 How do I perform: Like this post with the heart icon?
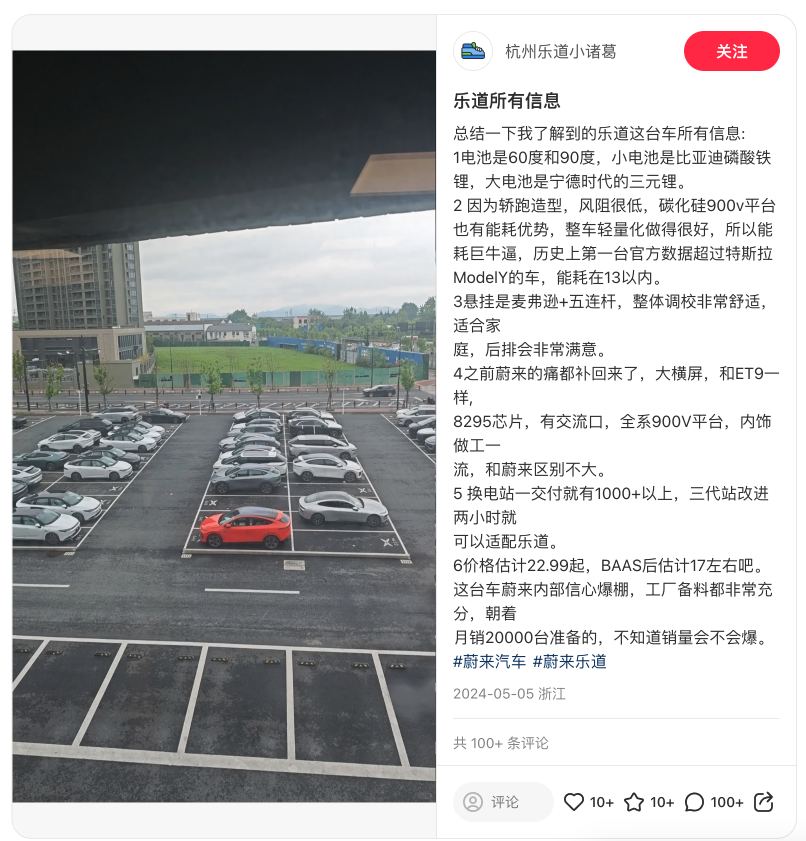[x=574, y=802]
